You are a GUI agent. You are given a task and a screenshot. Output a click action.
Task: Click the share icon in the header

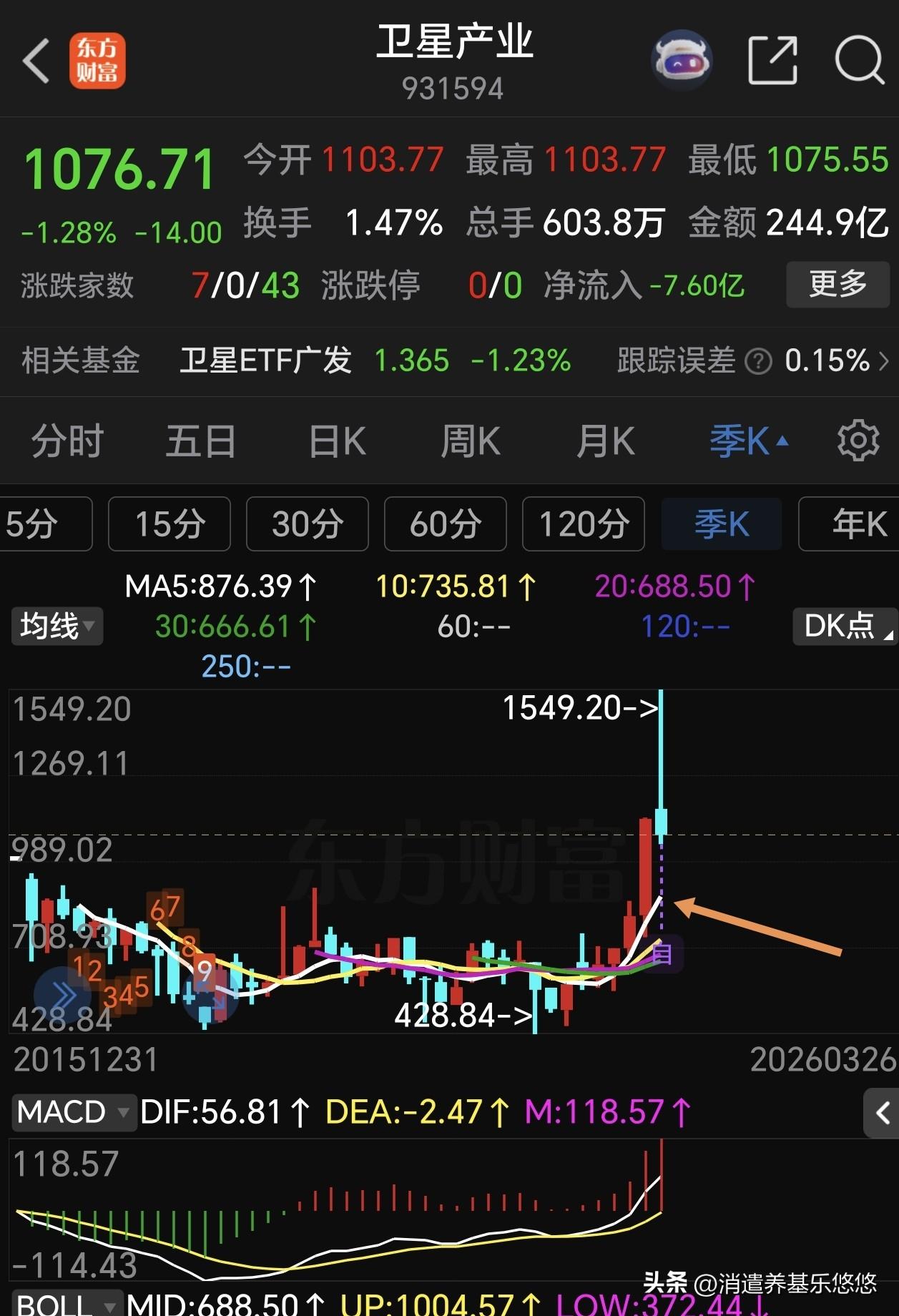(x=771, y=61)
